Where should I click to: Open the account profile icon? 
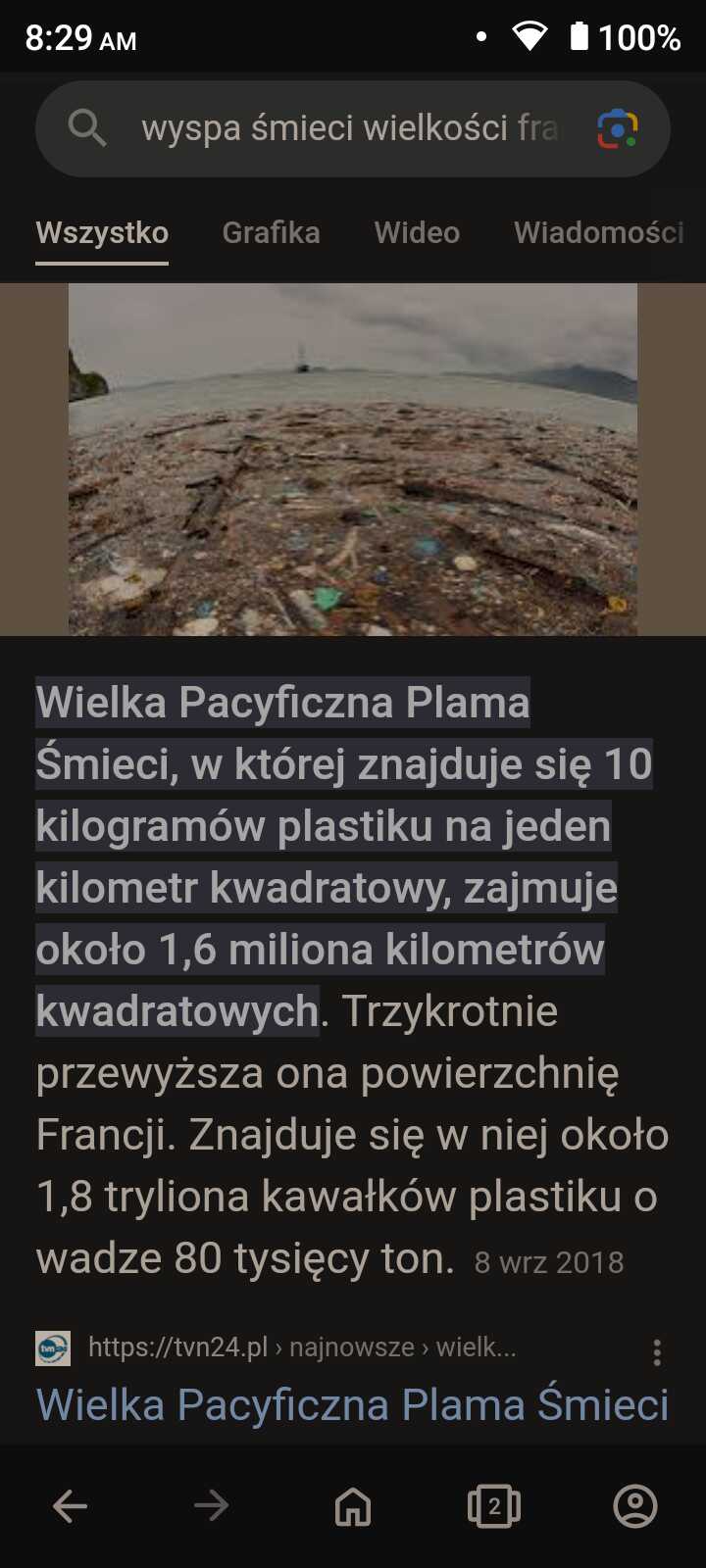click(x=635, y=1505)
